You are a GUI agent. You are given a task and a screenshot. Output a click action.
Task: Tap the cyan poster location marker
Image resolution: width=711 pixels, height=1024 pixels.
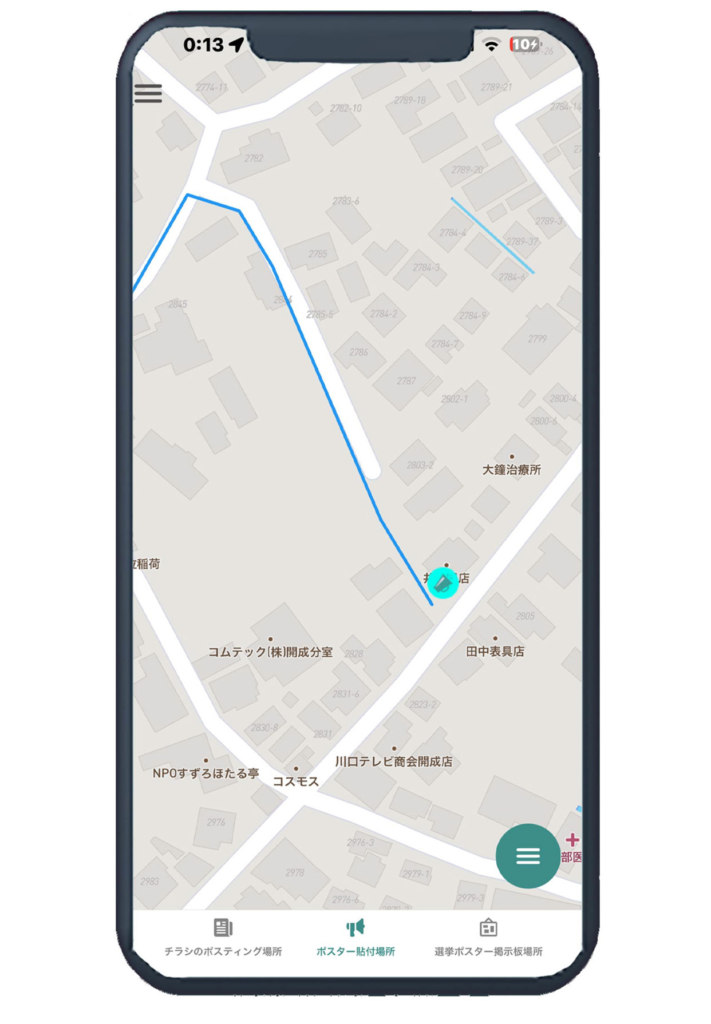pos(442,583)
